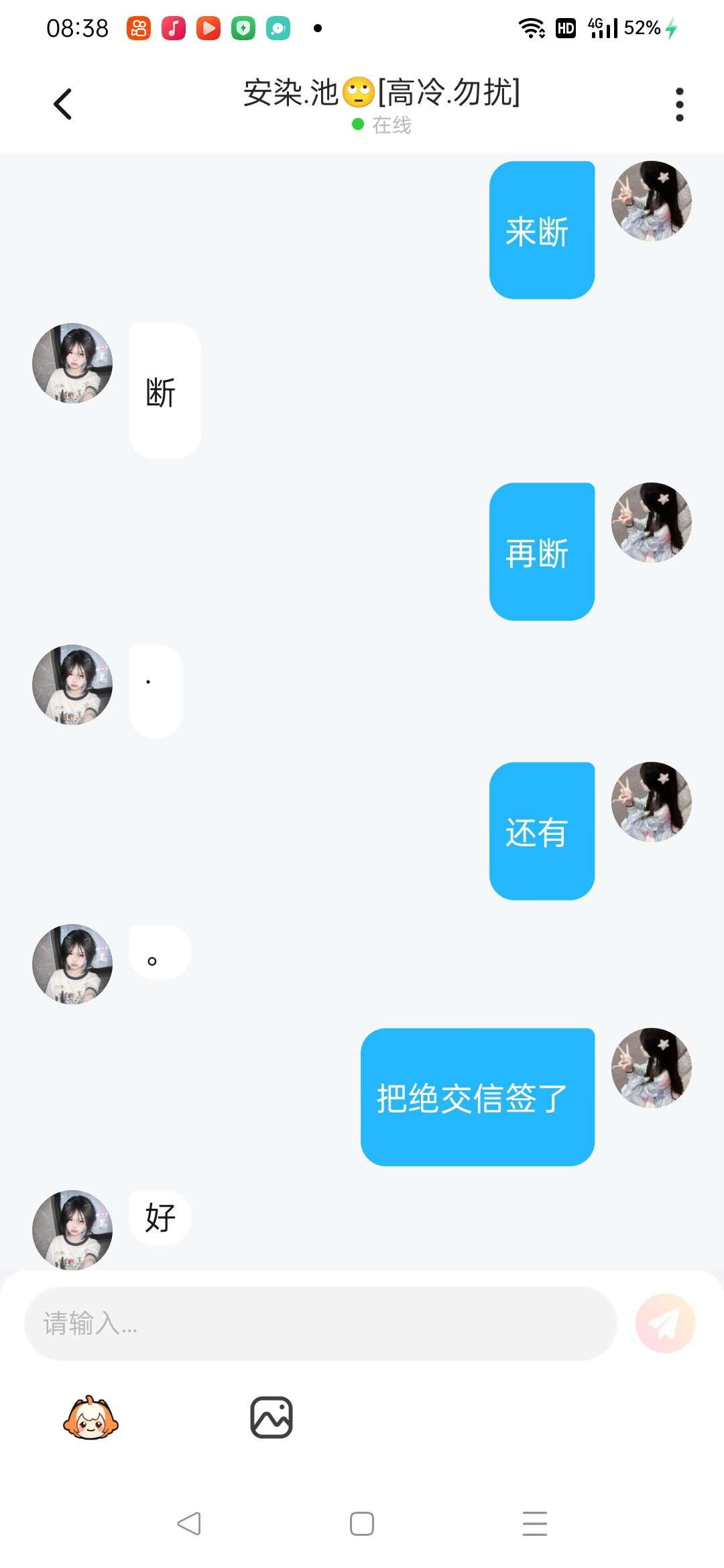Screen dimensions: 724x1568
Task: Attach a picture from gallery
Action: (x=271, y=1417)
